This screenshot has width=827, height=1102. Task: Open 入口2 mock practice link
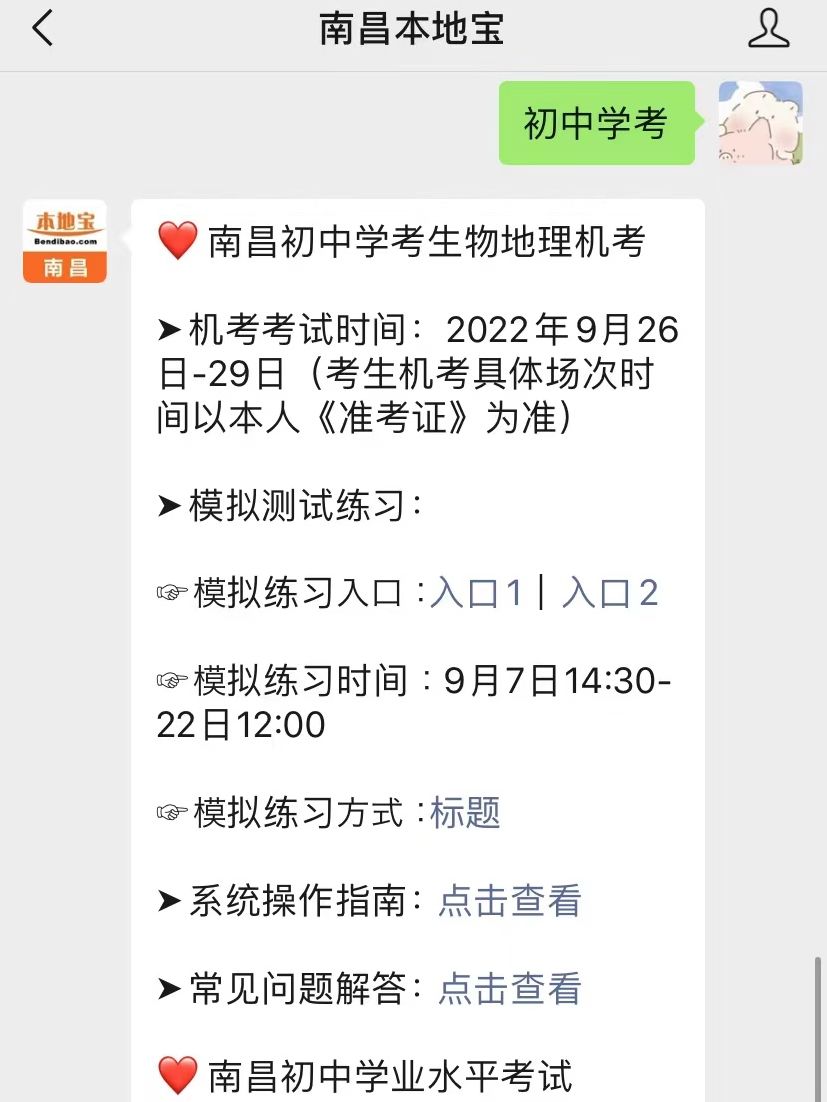tap(610, 593)
